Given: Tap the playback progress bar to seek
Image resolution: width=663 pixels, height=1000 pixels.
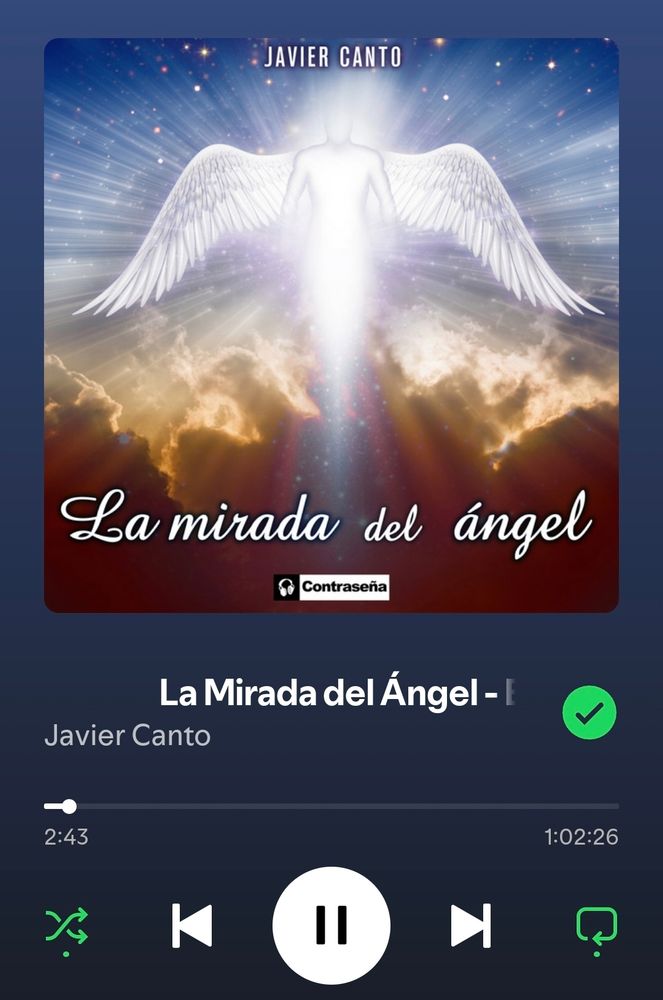Looking at the screenshot, I should [331, 806].
